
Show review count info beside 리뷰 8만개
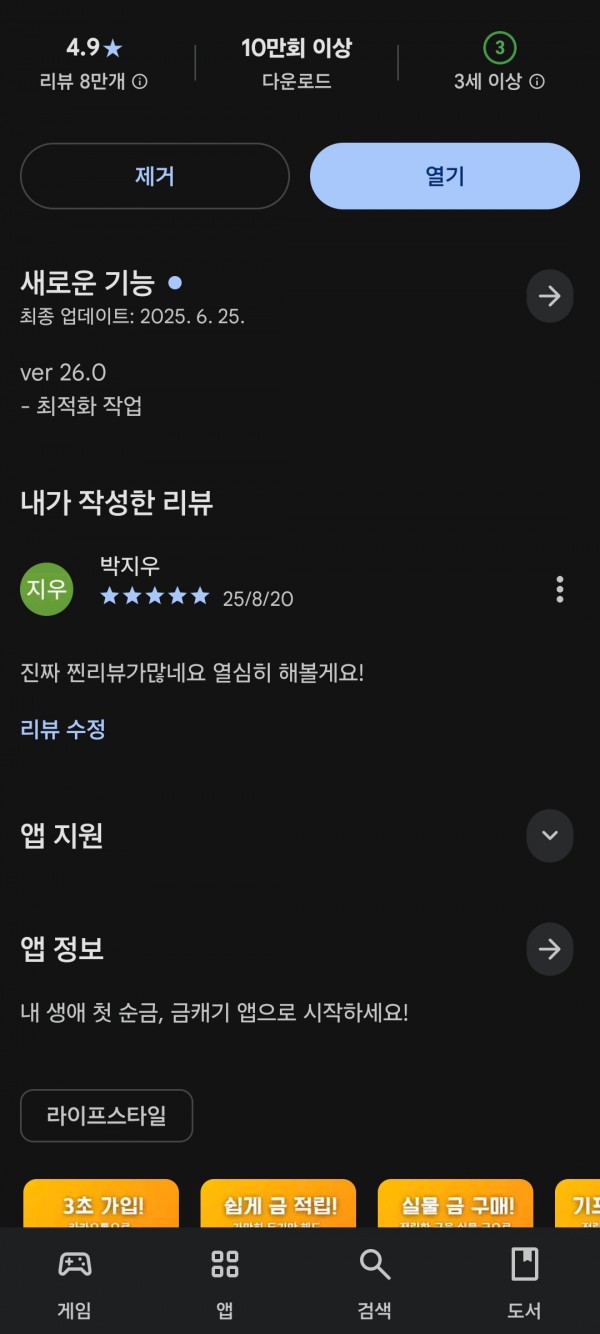point(140,82)
